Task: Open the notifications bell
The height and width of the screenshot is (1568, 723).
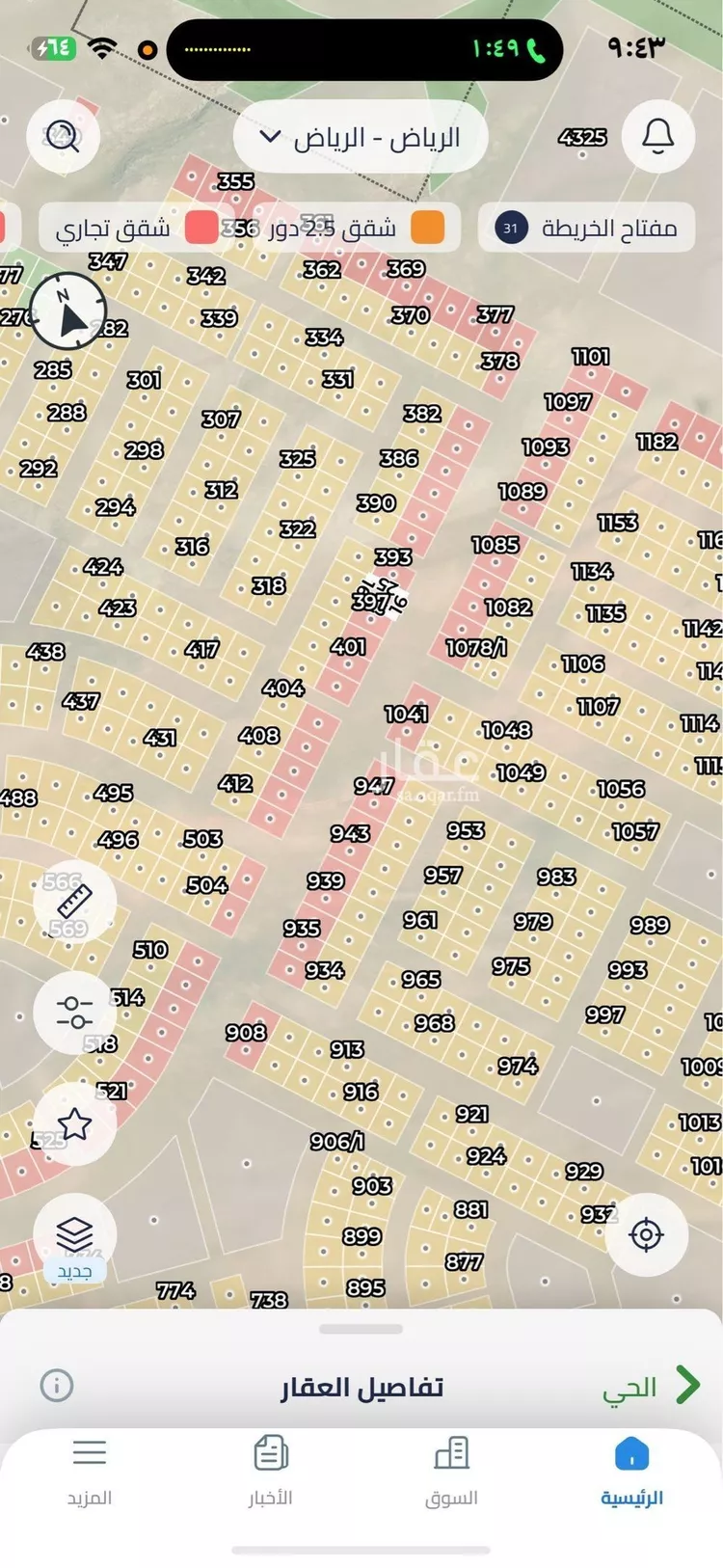Action: (658, 137)
